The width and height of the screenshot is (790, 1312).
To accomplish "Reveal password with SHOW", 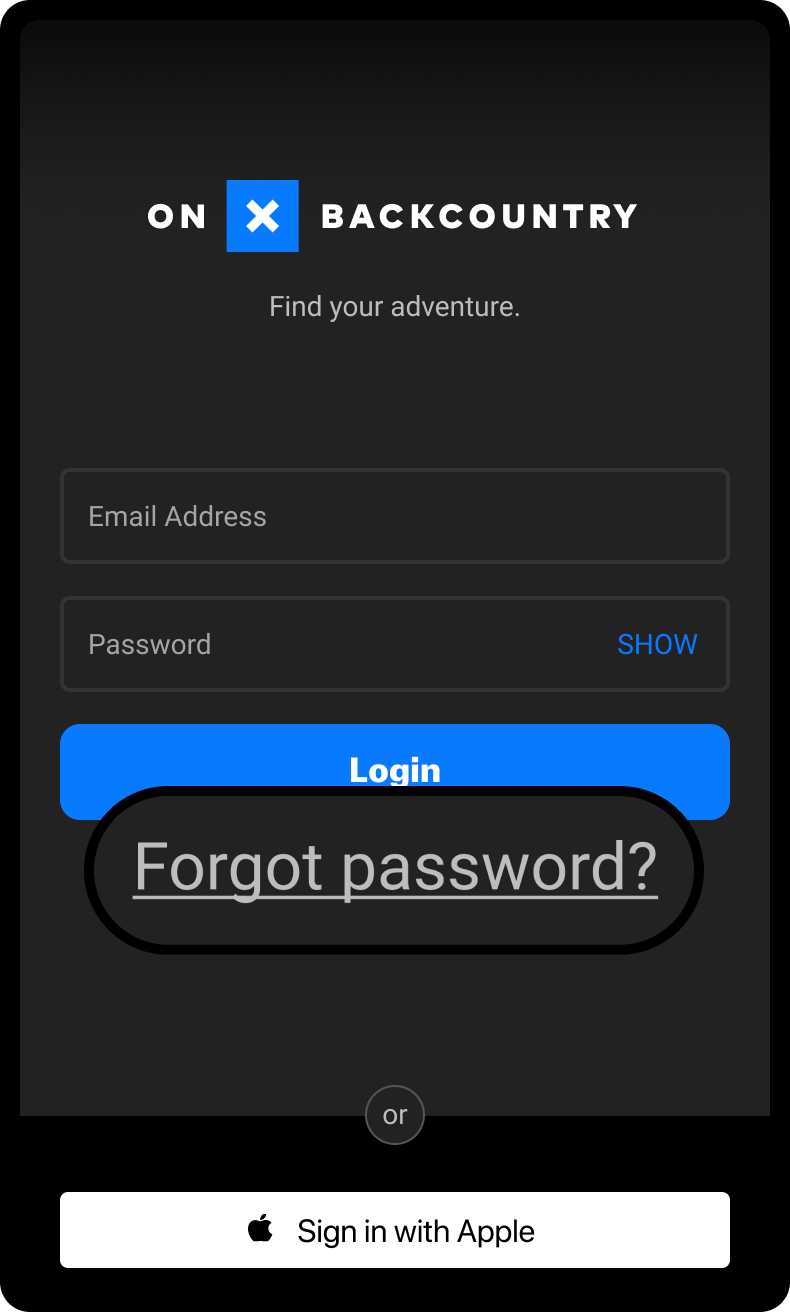I will pos(657,644).
